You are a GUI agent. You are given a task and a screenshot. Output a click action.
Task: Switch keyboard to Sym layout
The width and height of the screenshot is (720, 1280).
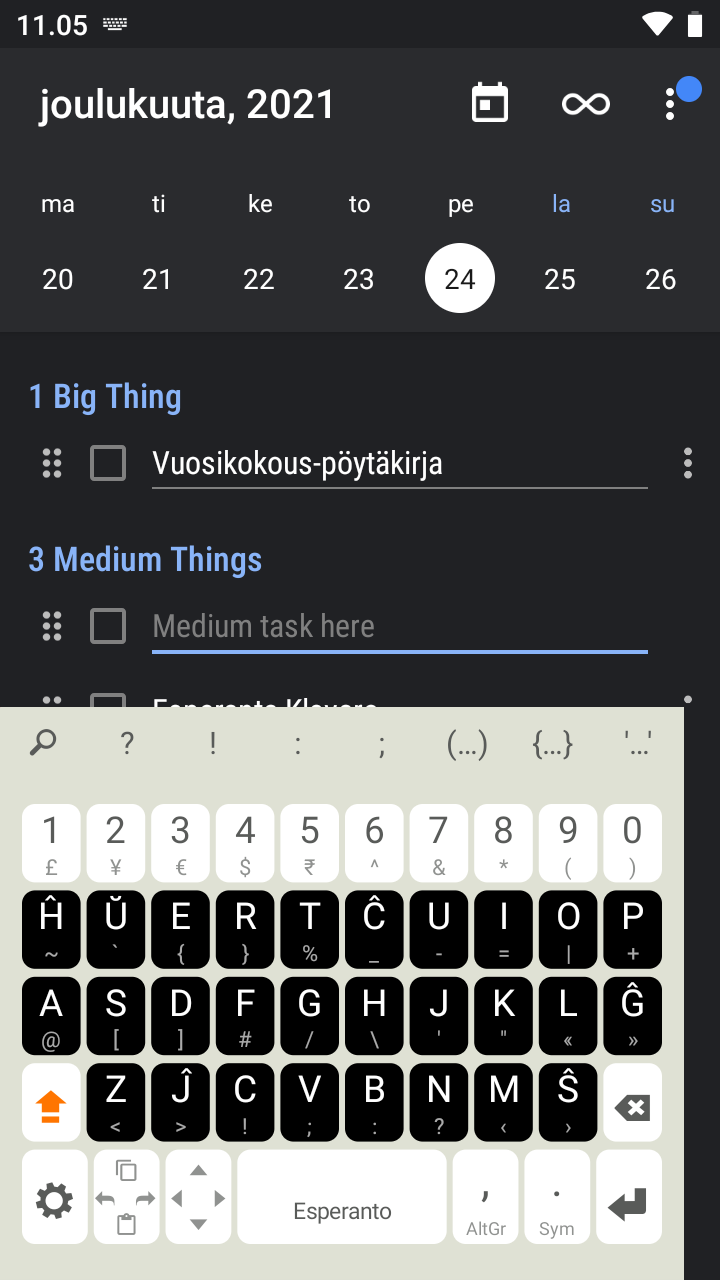[x=557, y=1198]
